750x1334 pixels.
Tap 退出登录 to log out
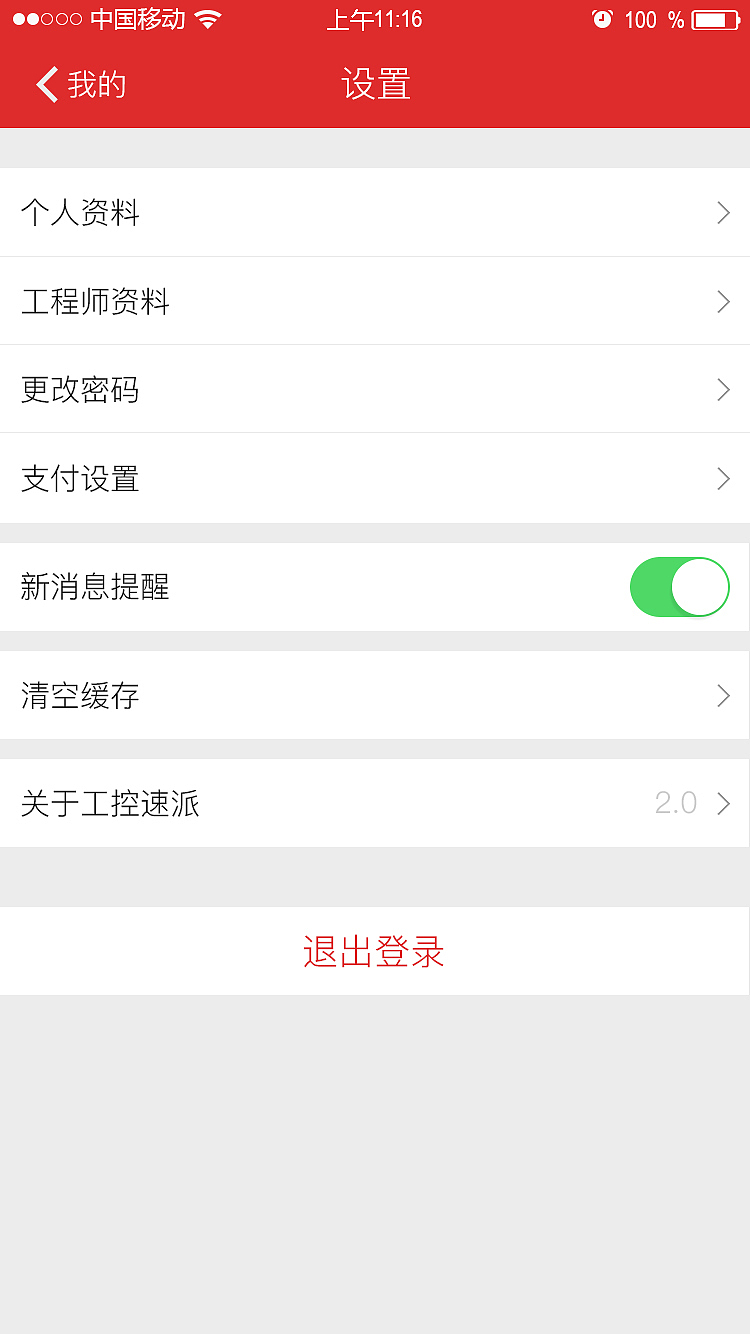point(374,951)
